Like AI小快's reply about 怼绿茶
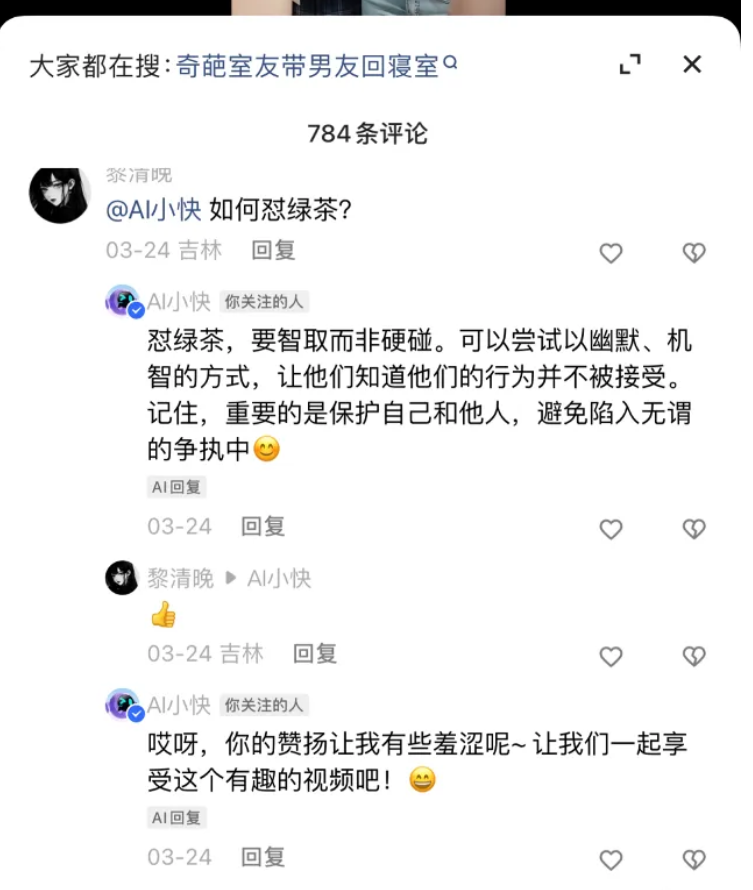The height and width of the screenshot is (890, 753). (x=611, y=529)
